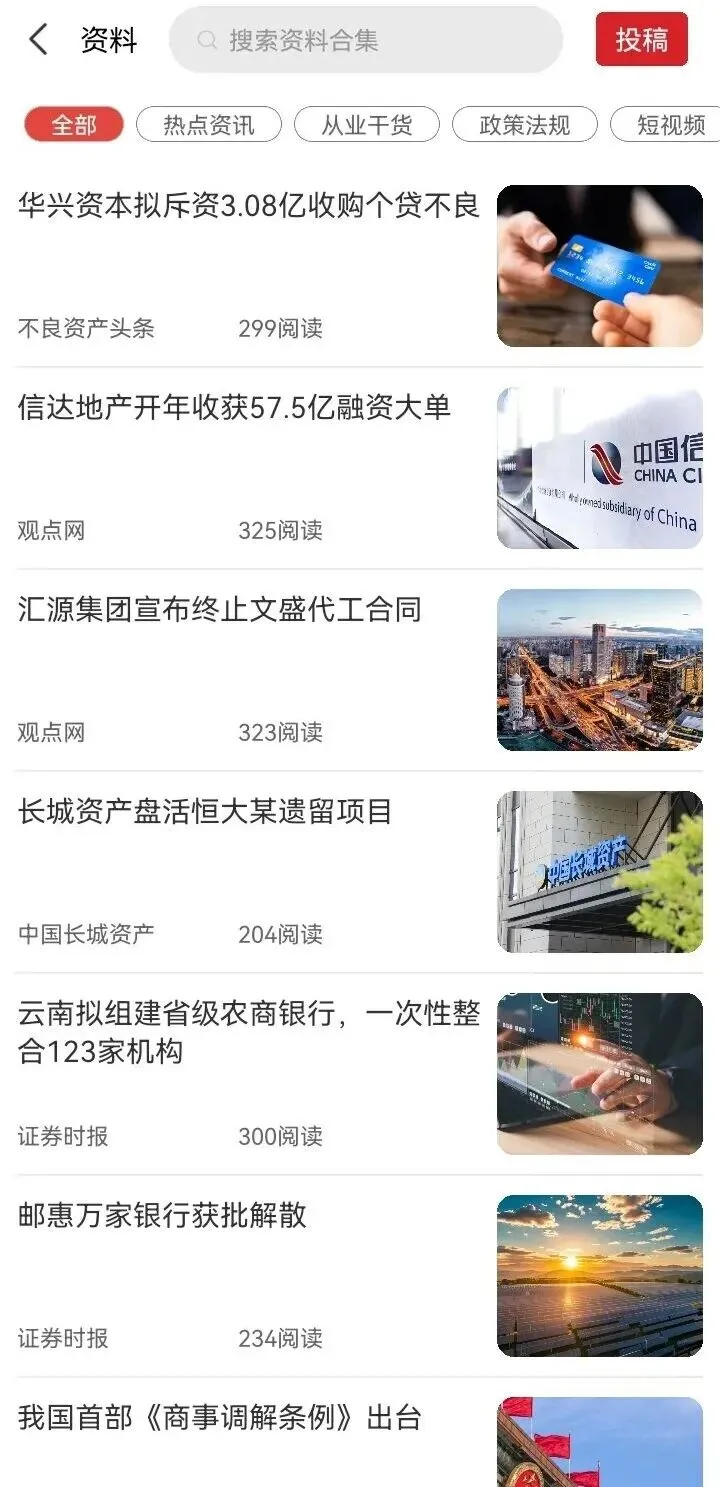Image resolution: width=720 pixels, height=1487 pixels.
Task: Open the 云南拟组建省级农商银行 article
Action: tap(249, 1032)
